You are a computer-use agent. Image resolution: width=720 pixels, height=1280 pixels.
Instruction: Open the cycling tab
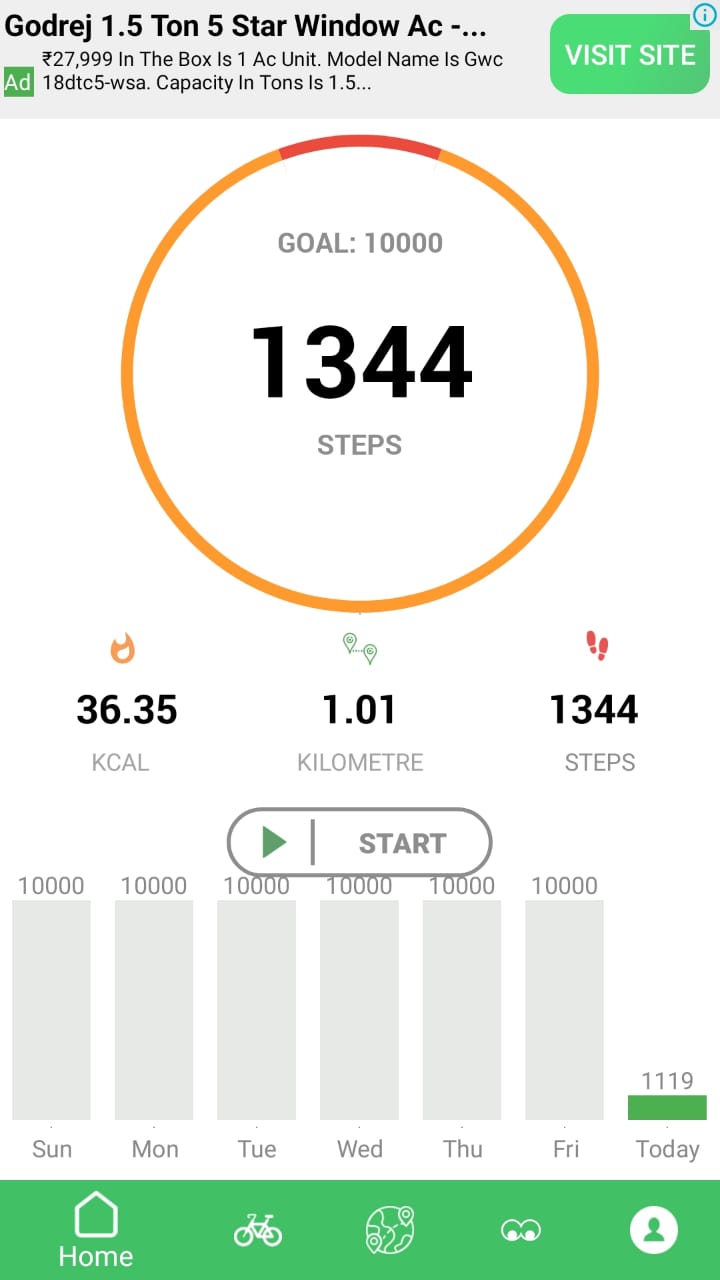pyautogui.click(x=258, y=1229)
